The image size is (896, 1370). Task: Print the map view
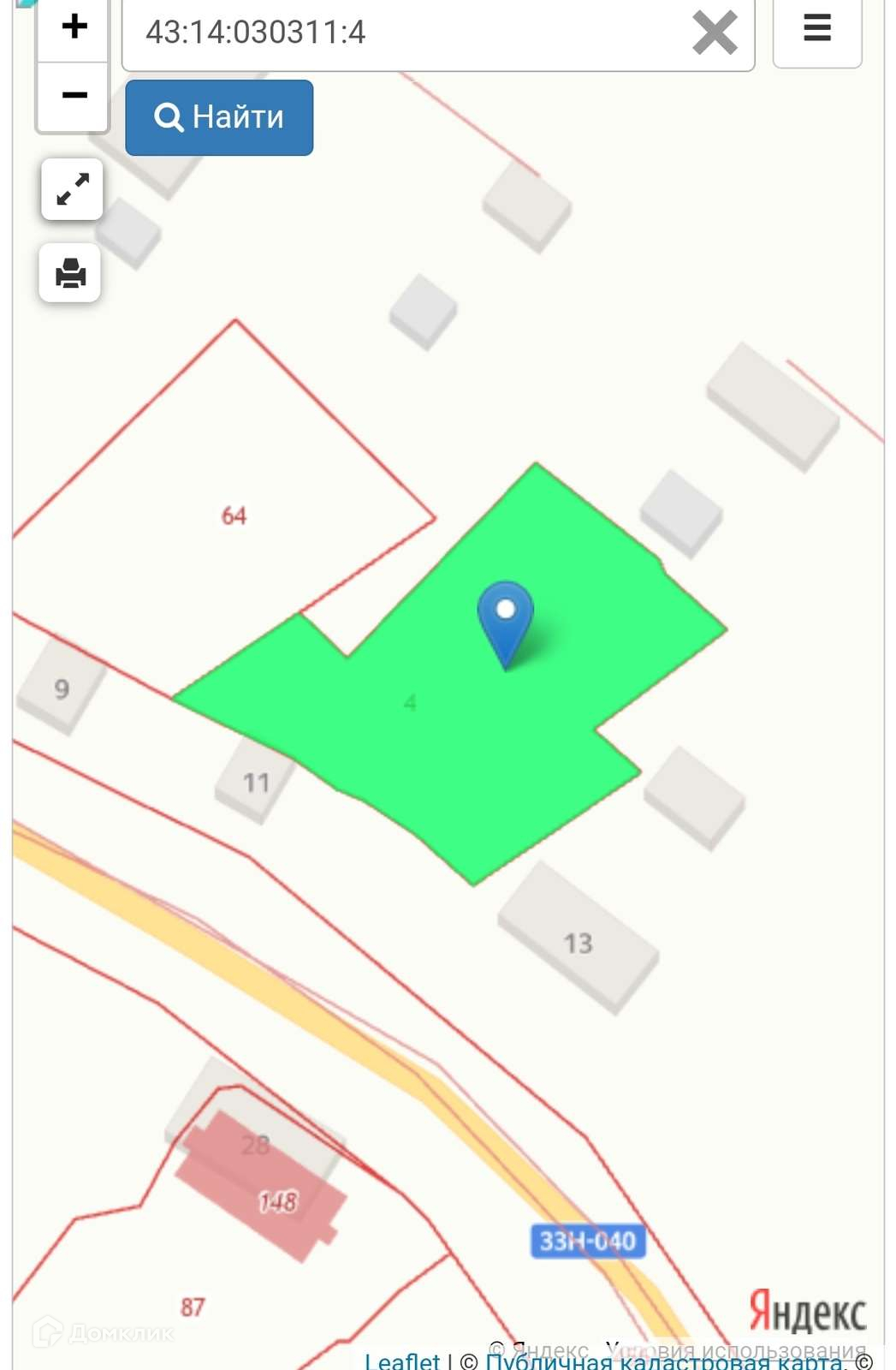[x=70, y=273]
